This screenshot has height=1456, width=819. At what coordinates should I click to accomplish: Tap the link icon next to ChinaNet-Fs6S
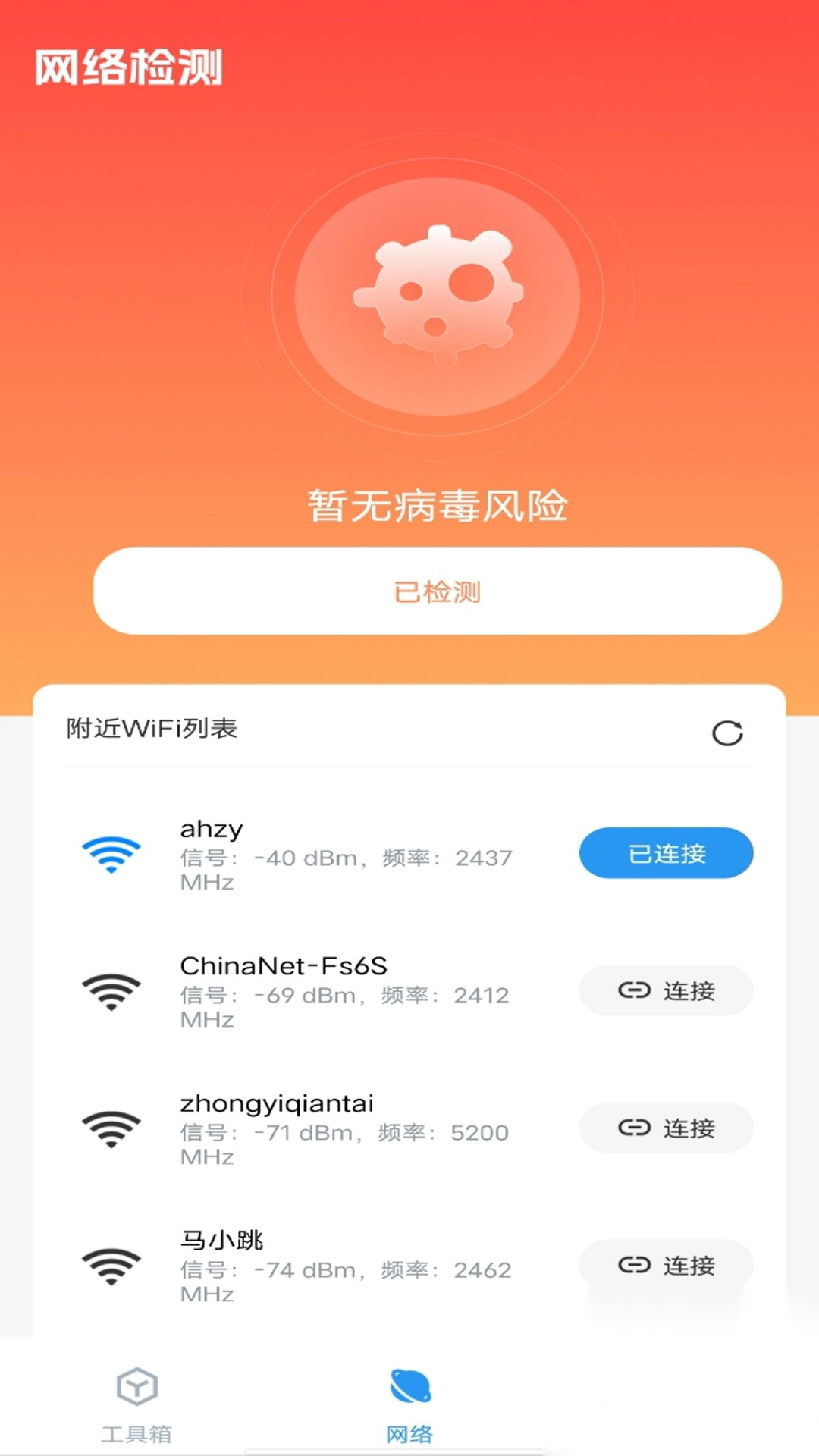click(x=634, y=990)
